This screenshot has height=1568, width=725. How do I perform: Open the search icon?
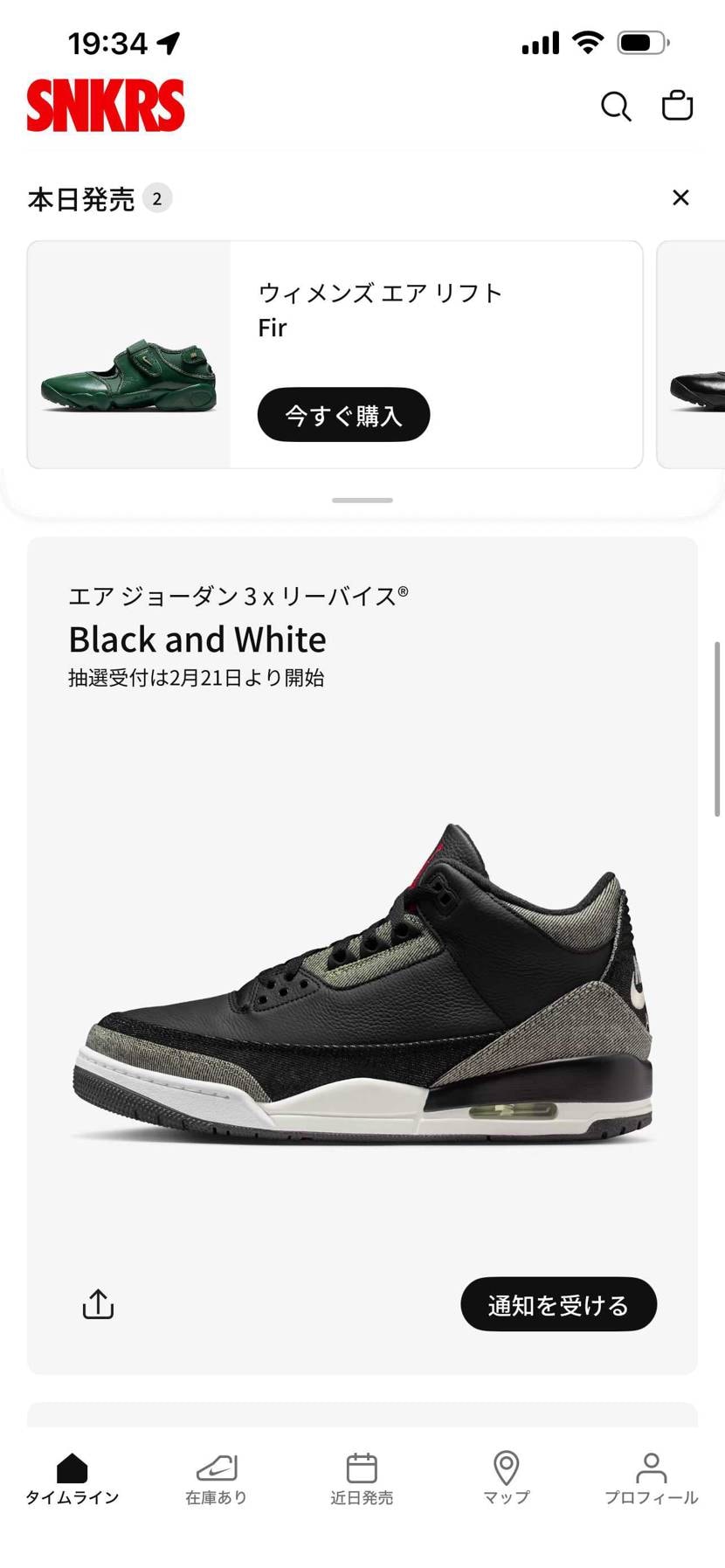tap(615, 106)
